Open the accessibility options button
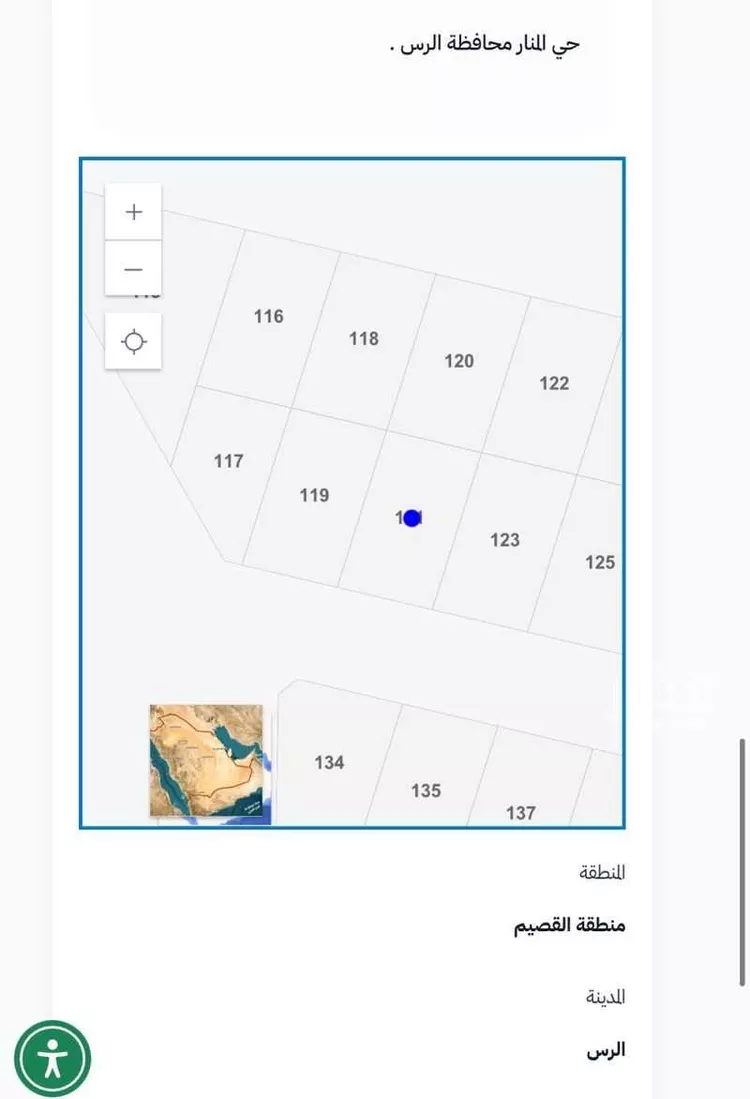750x1099 pixels. pyautogui.click(x=52, y=1058)
